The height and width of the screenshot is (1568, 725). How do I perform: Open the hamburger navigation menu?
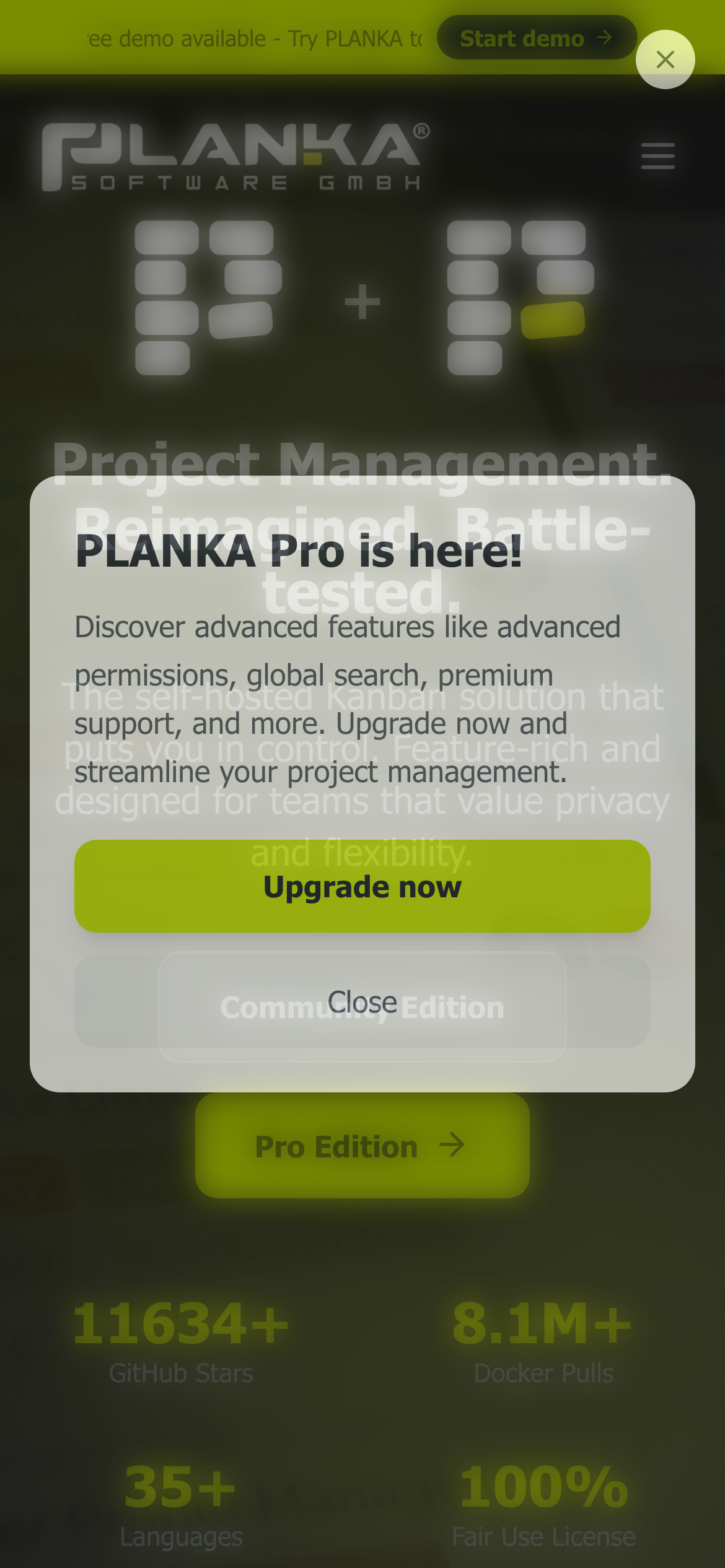657,155
